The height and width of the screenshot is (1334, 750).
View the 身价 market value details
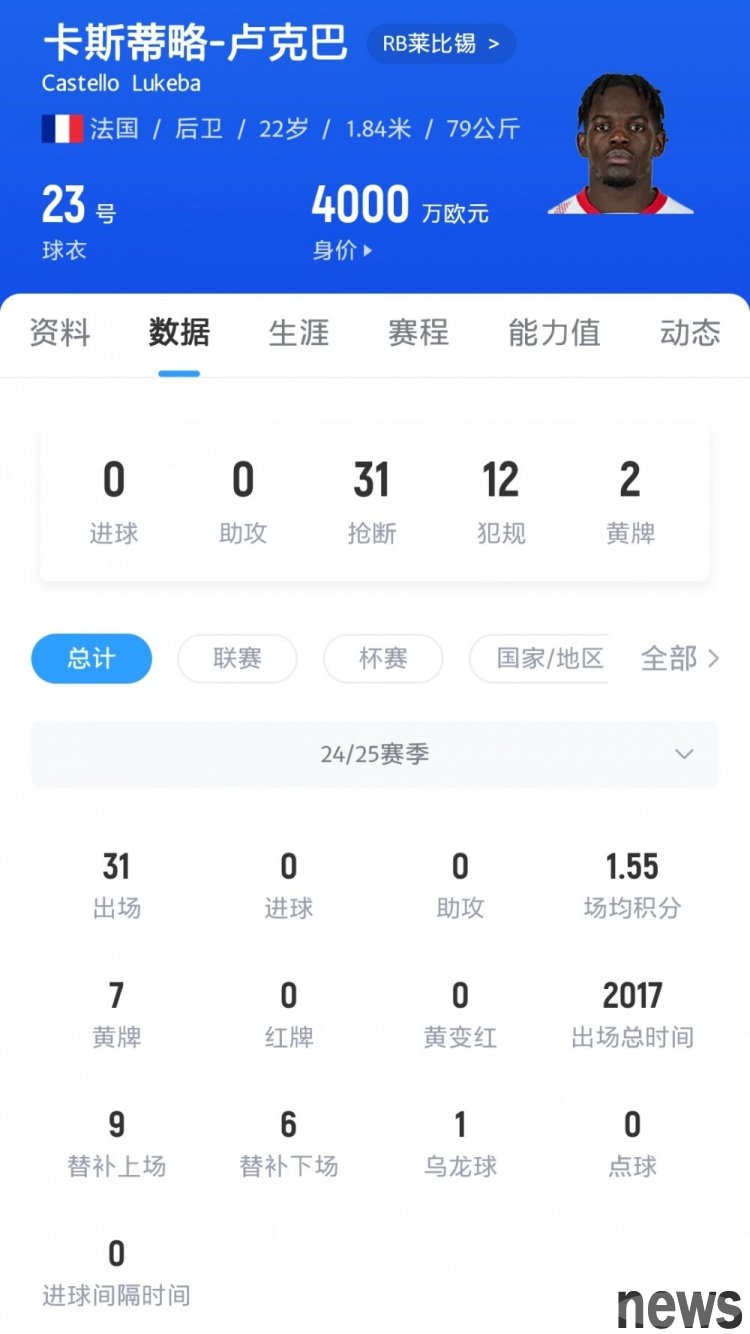point(342,250)
